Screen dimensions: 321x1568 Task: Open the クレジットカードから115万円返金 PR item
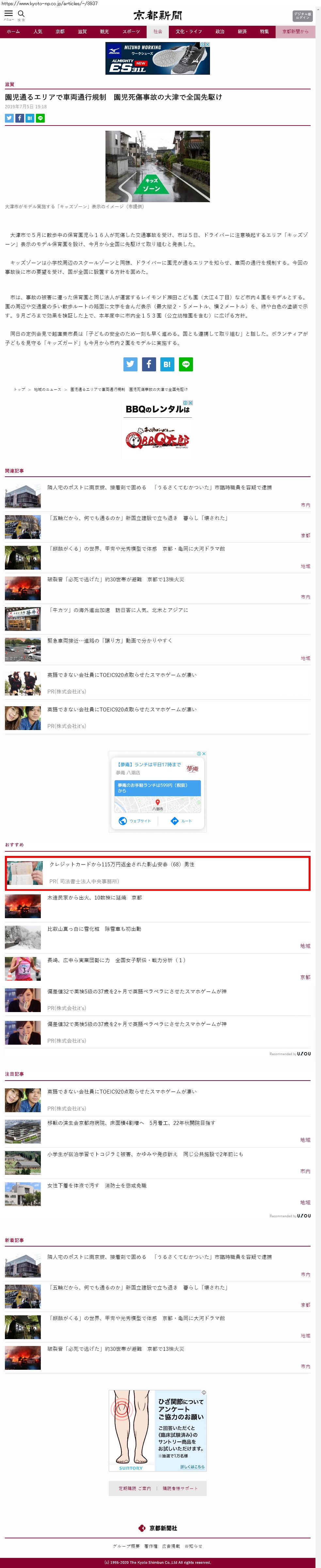click(x=122, y=864)
